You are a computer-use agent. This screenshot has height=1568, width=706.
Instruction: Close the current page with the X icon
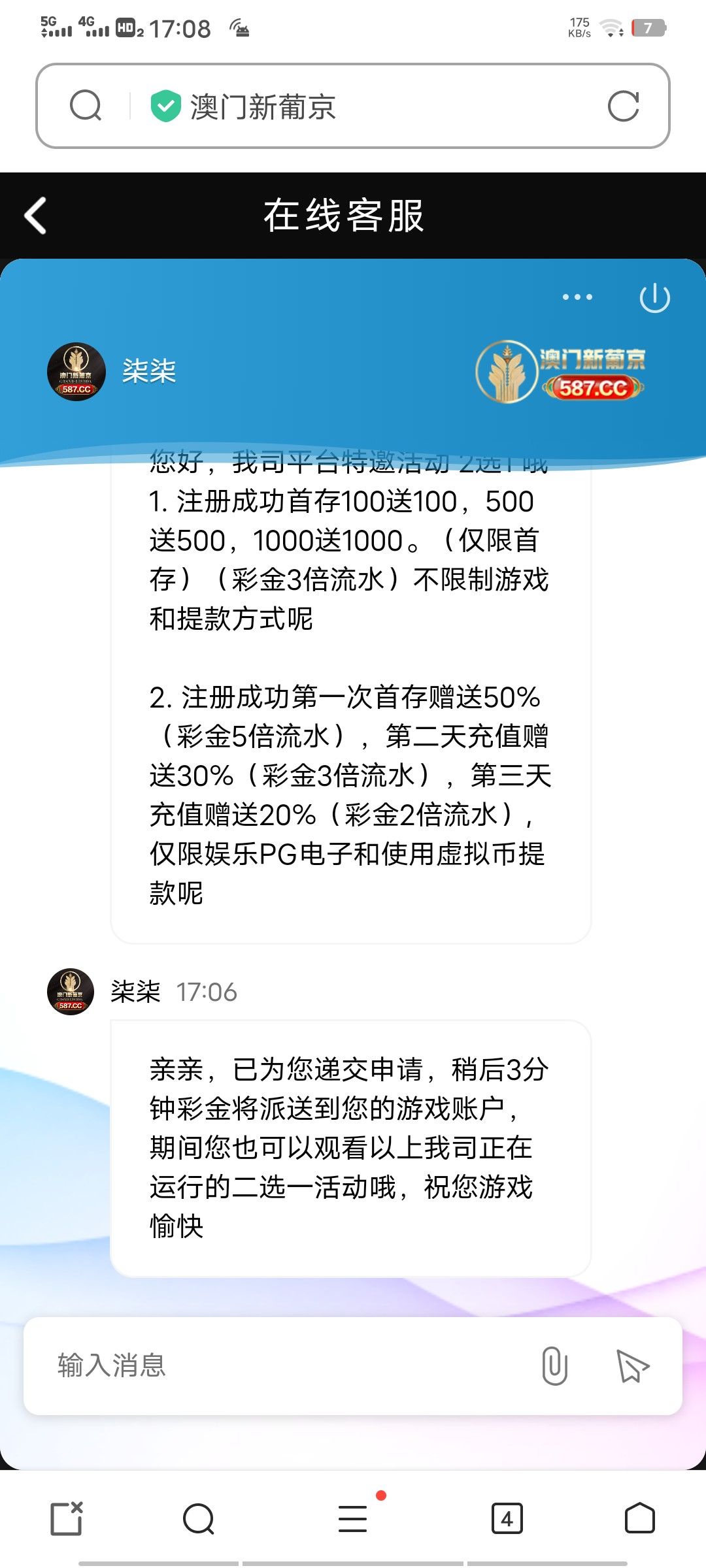(67, 1518)
